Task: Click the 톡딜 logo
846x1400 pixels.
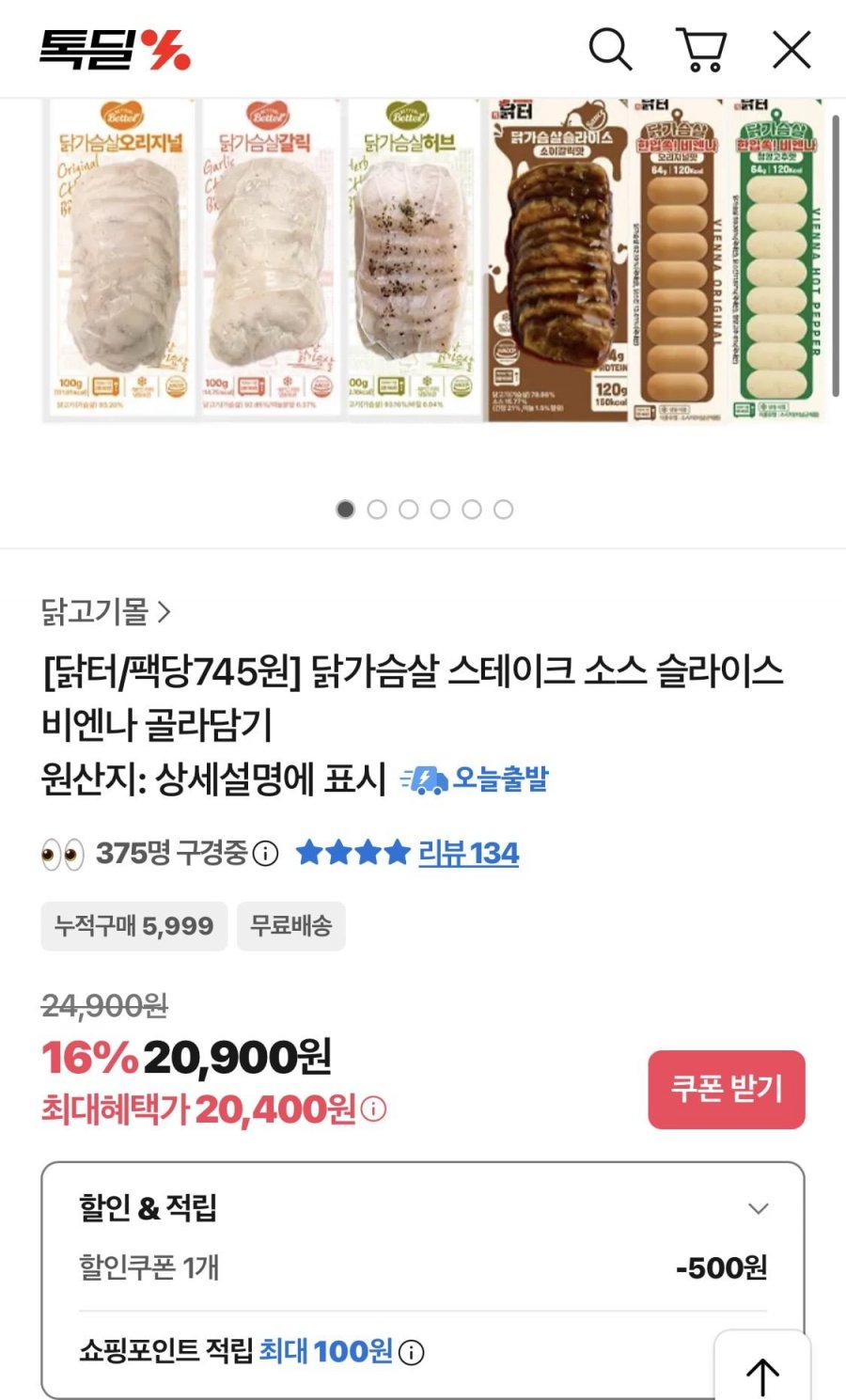Action: (x=113, y=50)
